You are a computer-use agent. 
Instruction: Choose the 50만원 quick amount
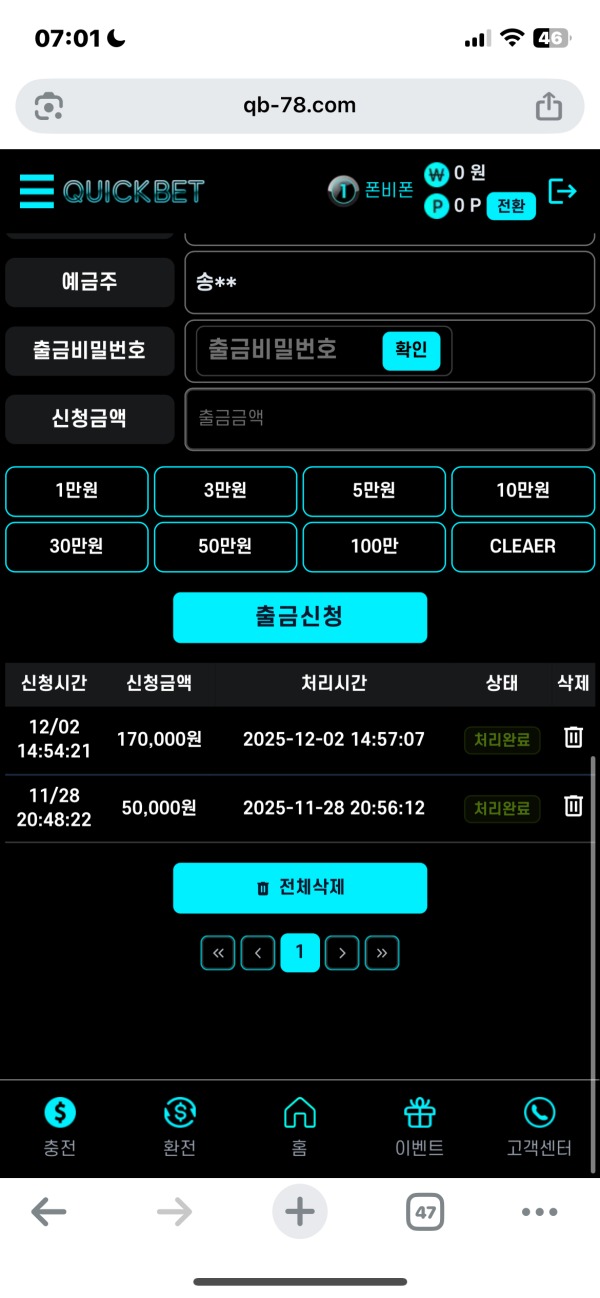(x=226, y=547)
